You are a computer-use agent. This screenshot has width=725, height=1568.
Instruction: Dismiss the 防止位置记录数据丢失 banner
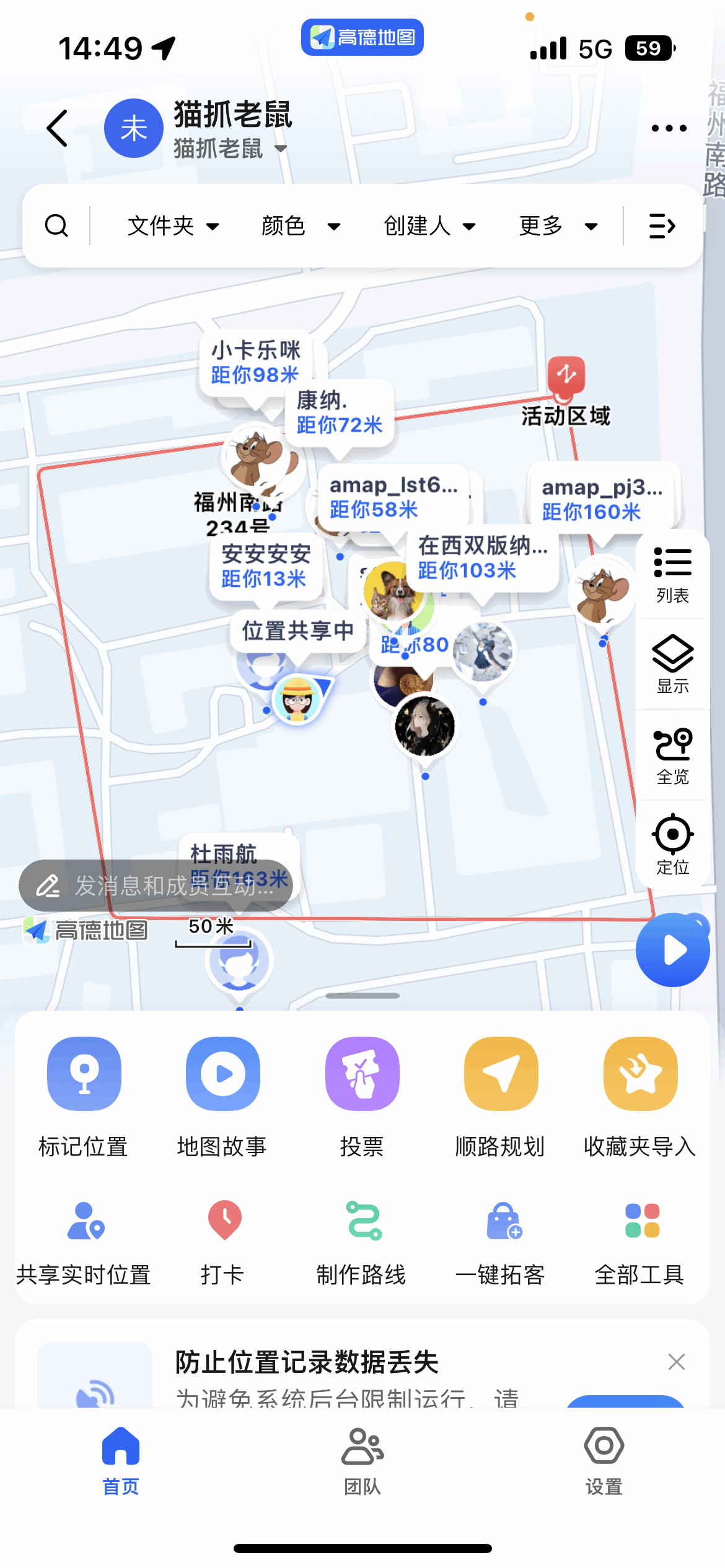676,1362
